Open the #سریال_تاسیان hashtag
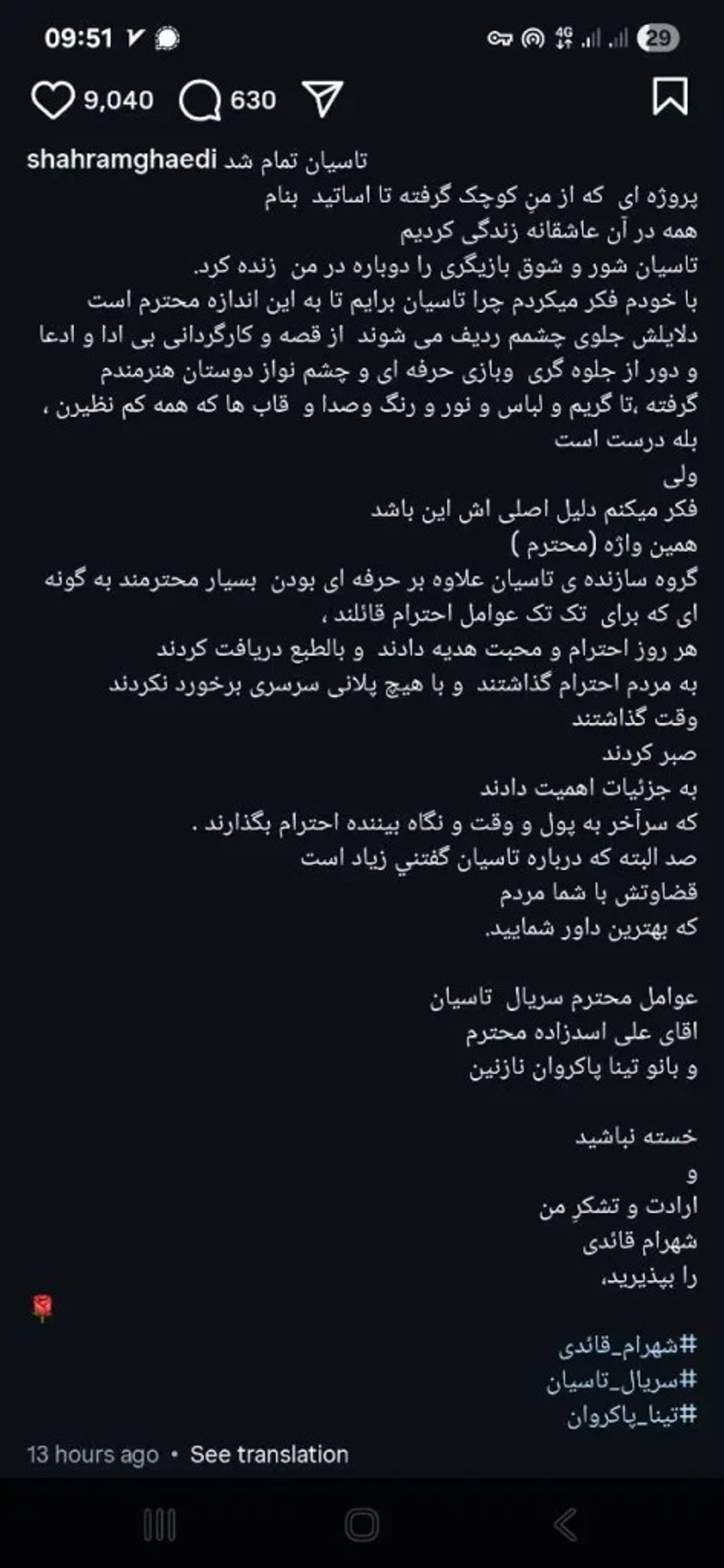724x1568 pixels. pyautogui.click(x=621, y=1382)
